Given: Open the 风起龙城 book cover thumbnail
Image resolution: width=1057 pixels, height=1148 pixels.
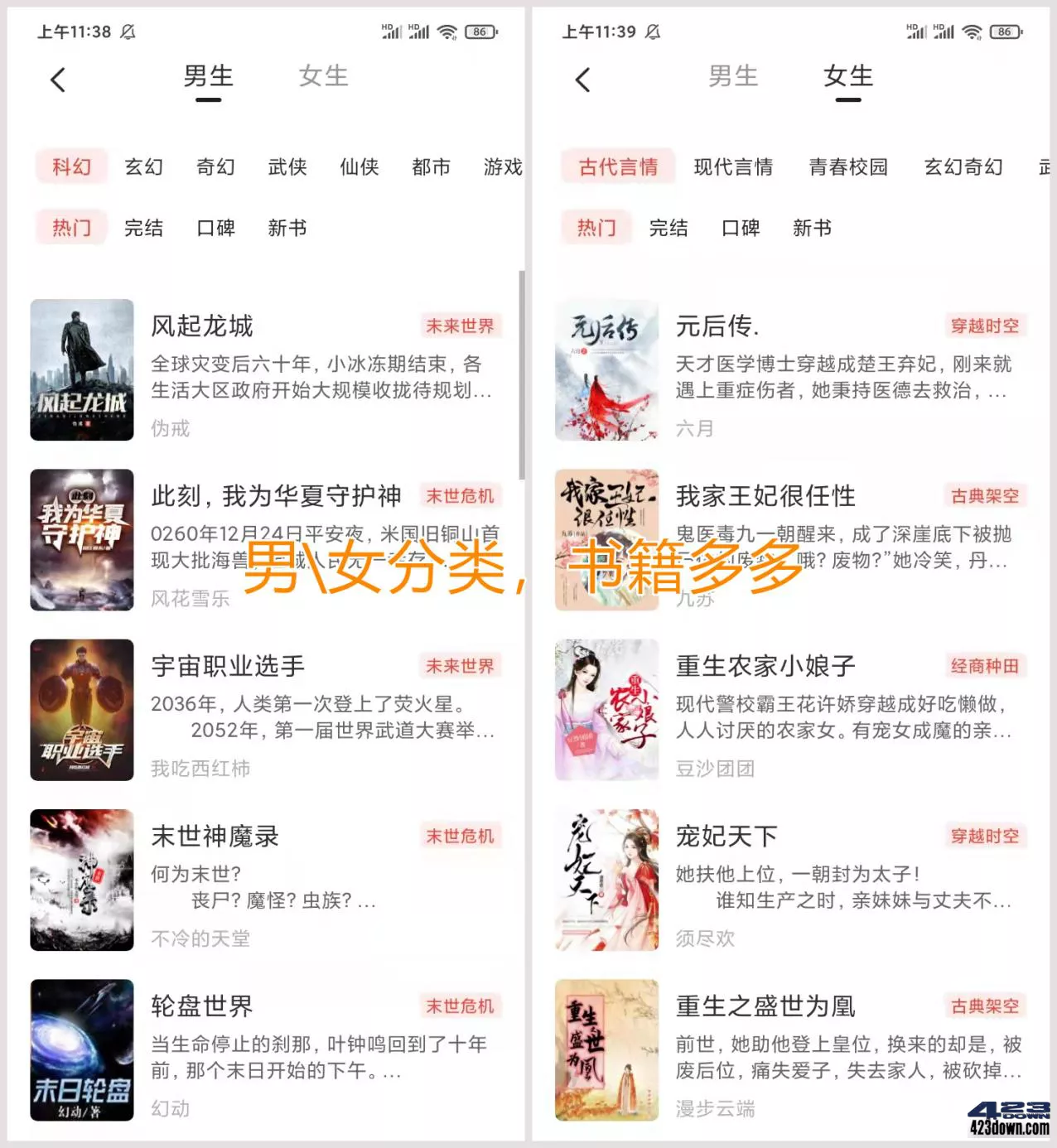Looking at the screenshot, I should (x=82, y=369).
